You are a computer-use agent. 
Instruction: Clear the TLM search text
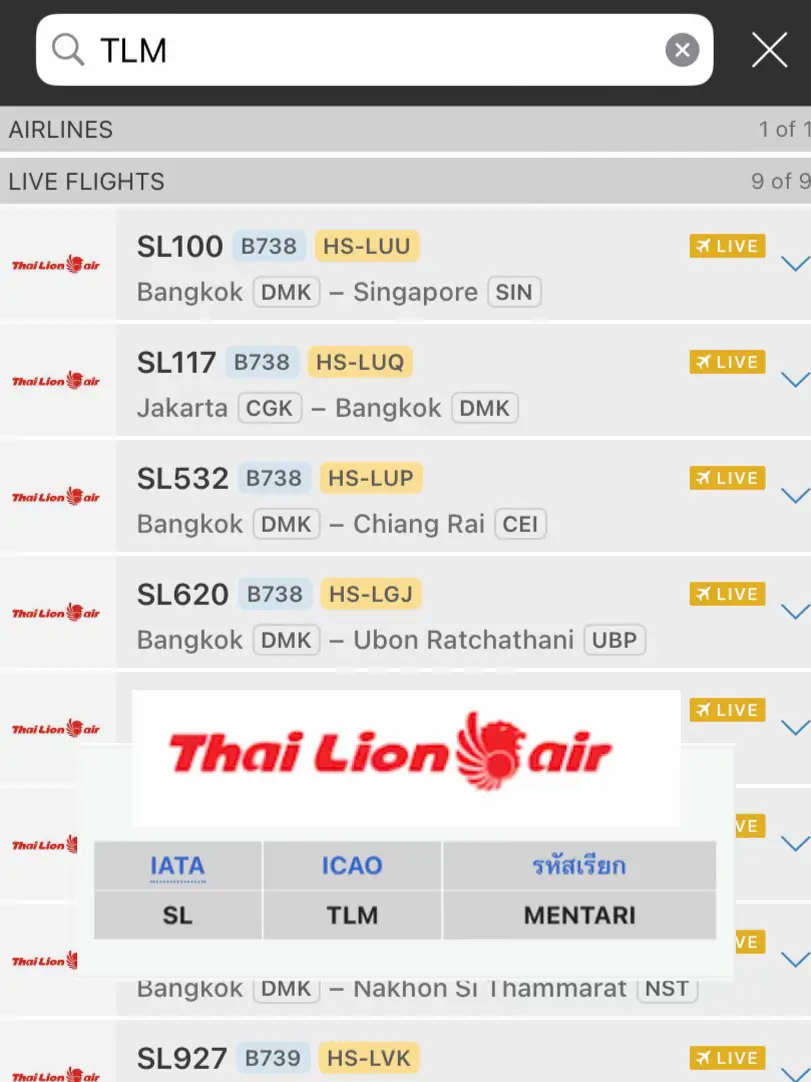[682, 49]
